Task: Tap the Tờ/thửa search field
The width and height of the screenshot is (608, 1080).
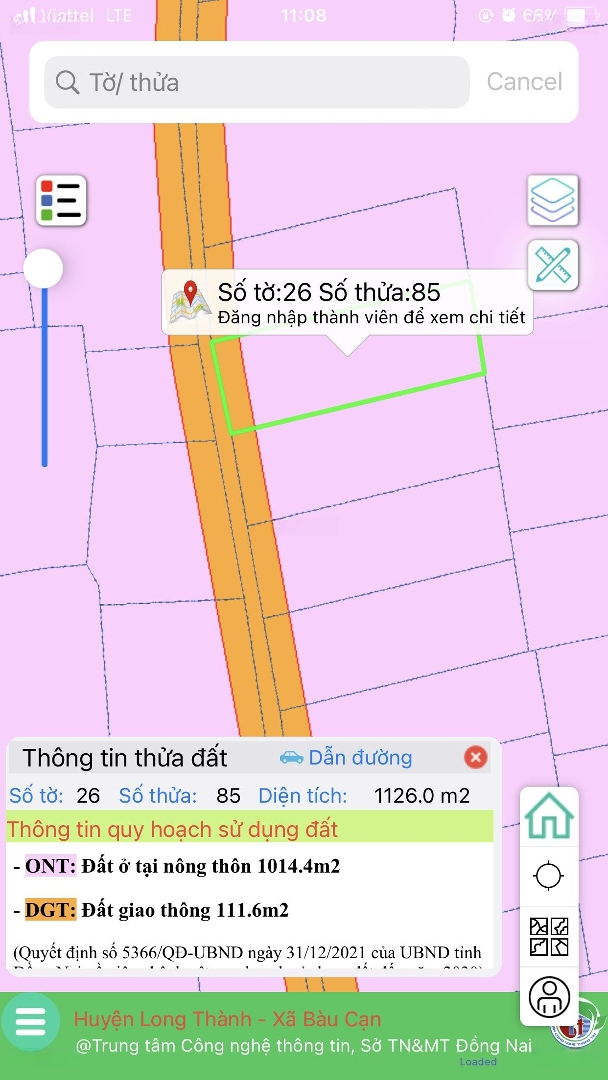Action: pos(256,82)
